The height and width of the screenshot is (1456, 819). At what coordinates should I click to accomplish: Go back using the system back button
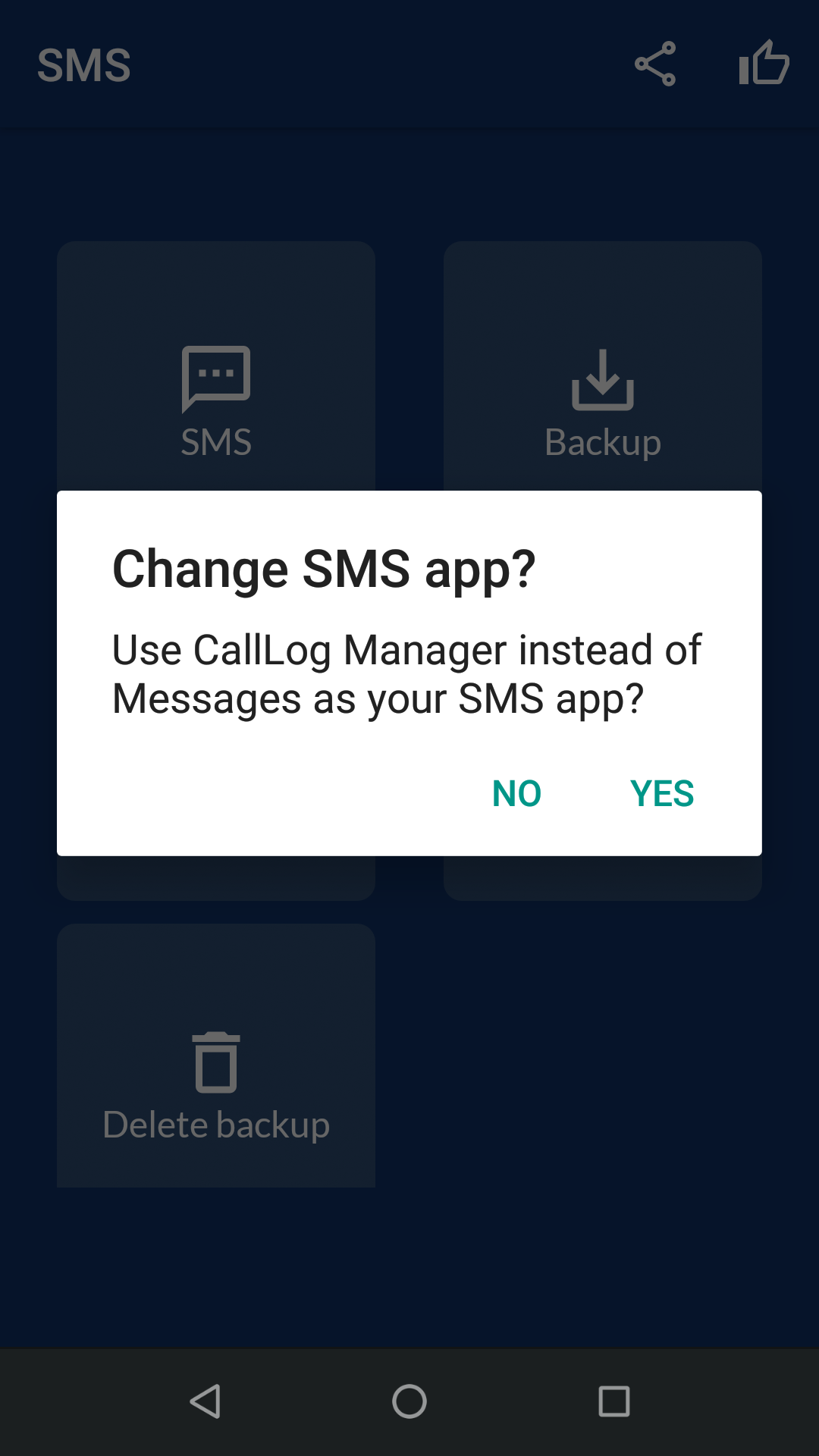coord(205,1401)
